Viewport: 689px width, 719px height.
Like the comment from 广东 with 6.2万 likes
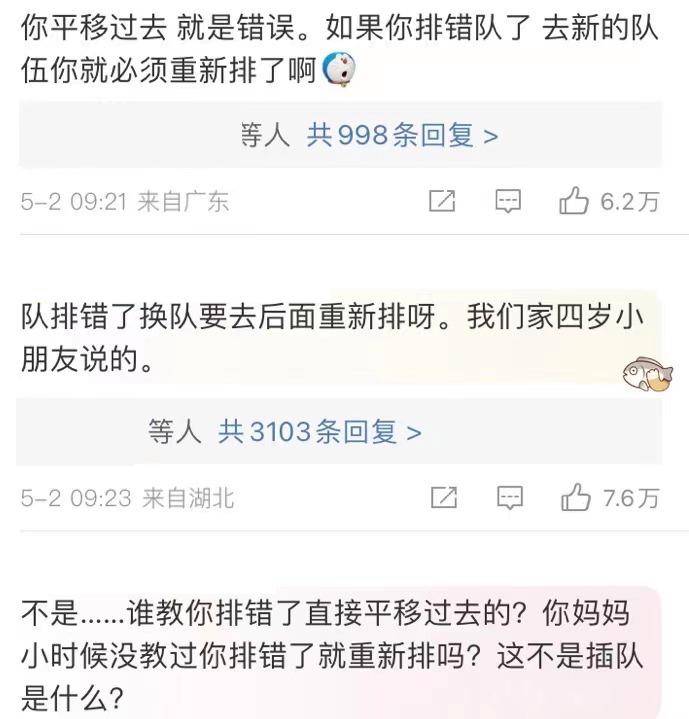point(574,202)
